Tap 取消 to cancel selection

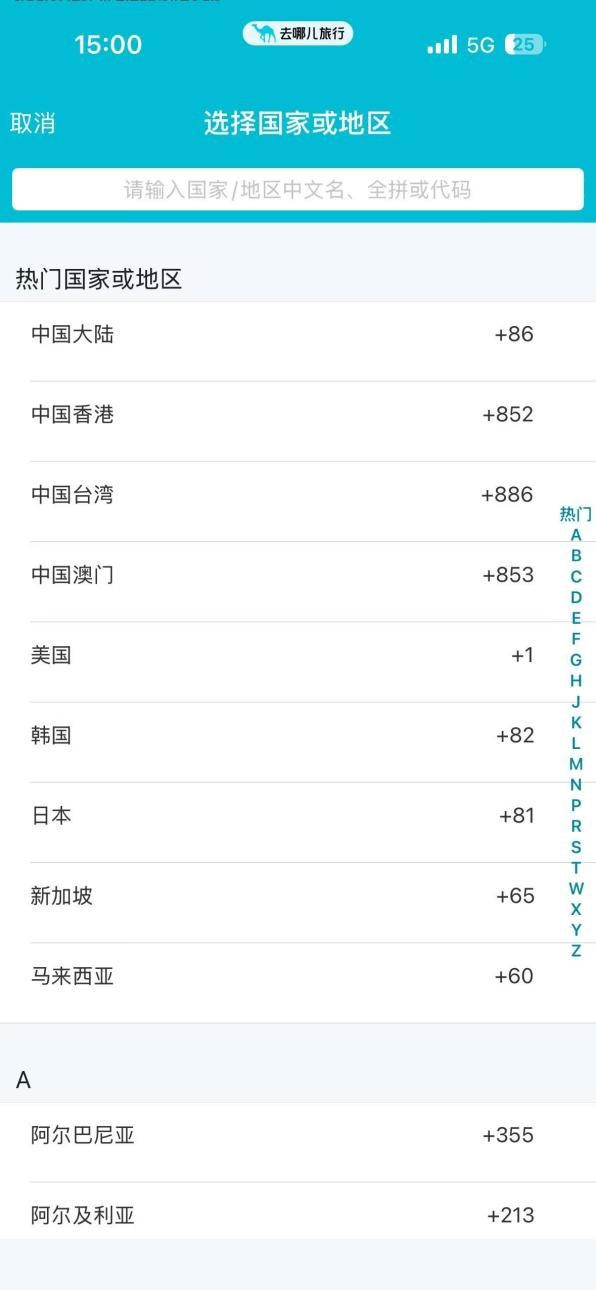(33, 123)
